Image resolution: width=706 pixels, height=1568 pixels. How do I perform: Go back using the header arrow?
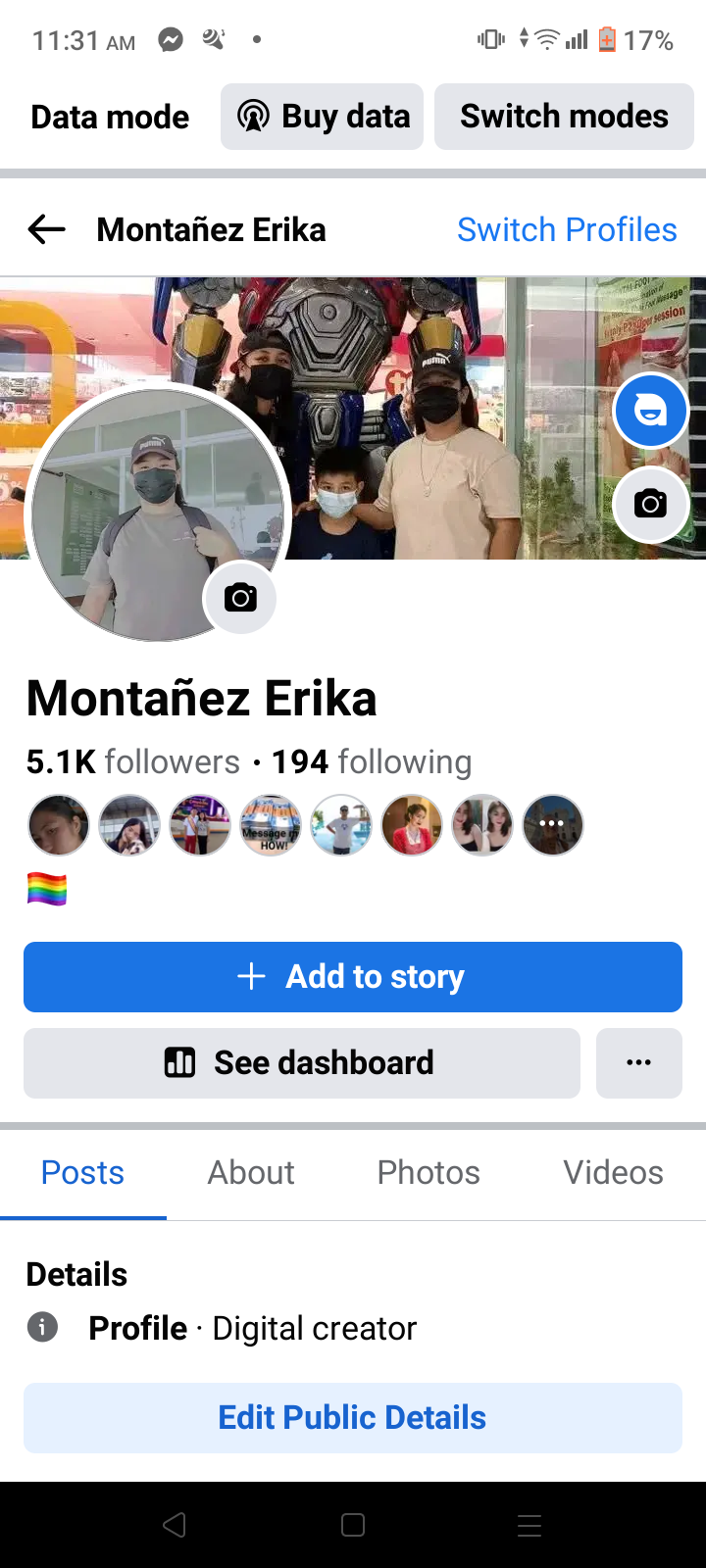click(46, 230)
